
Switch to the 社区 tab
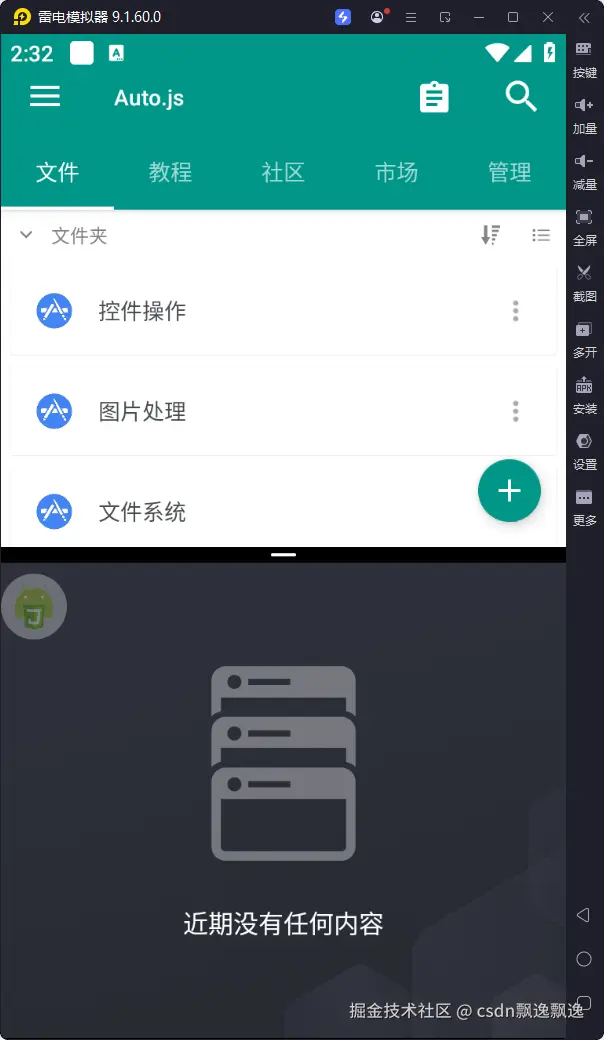(283, 172)
